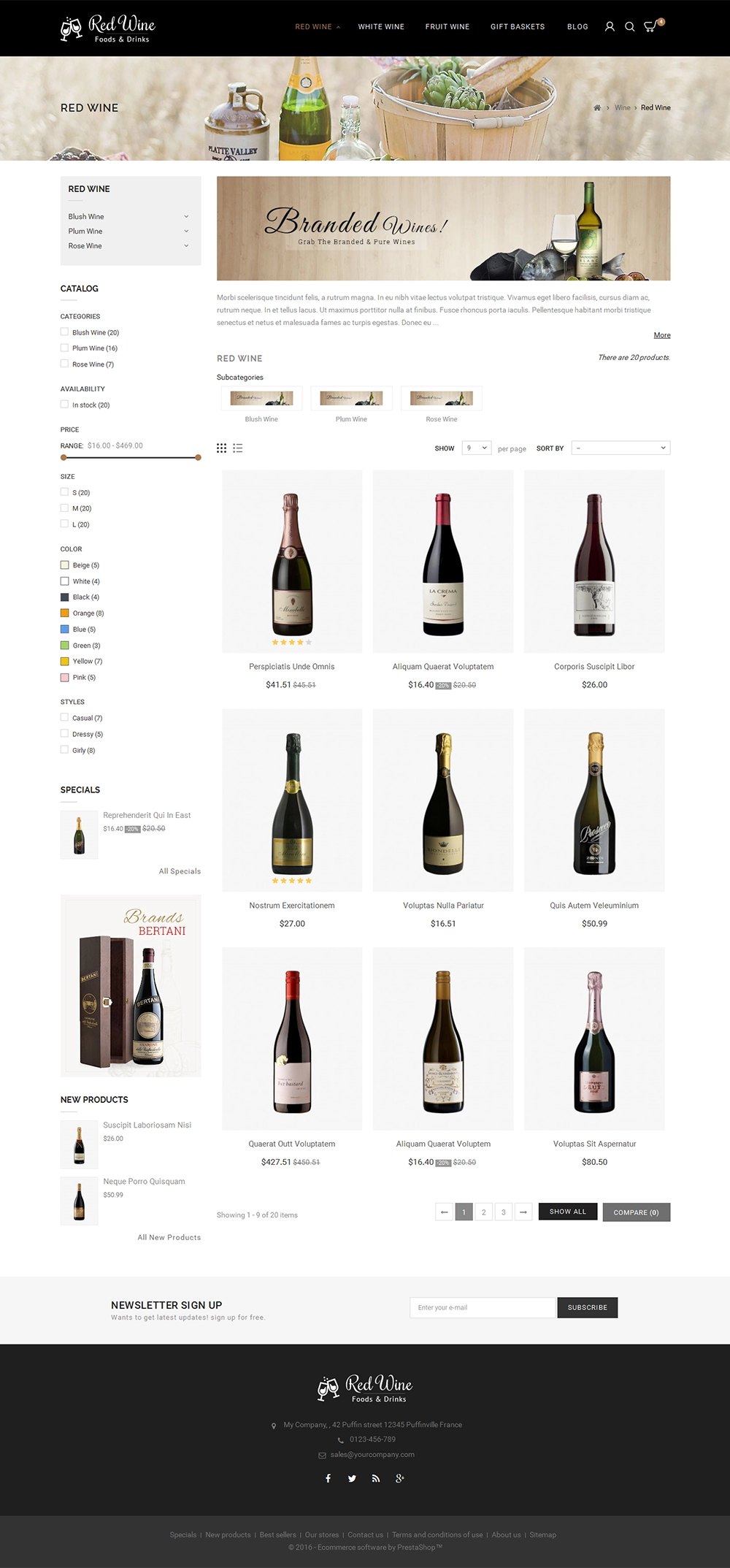730x1568 pixels.
Task: Open the user account icon
Action: pyautogui.click(x=610, y=26)
